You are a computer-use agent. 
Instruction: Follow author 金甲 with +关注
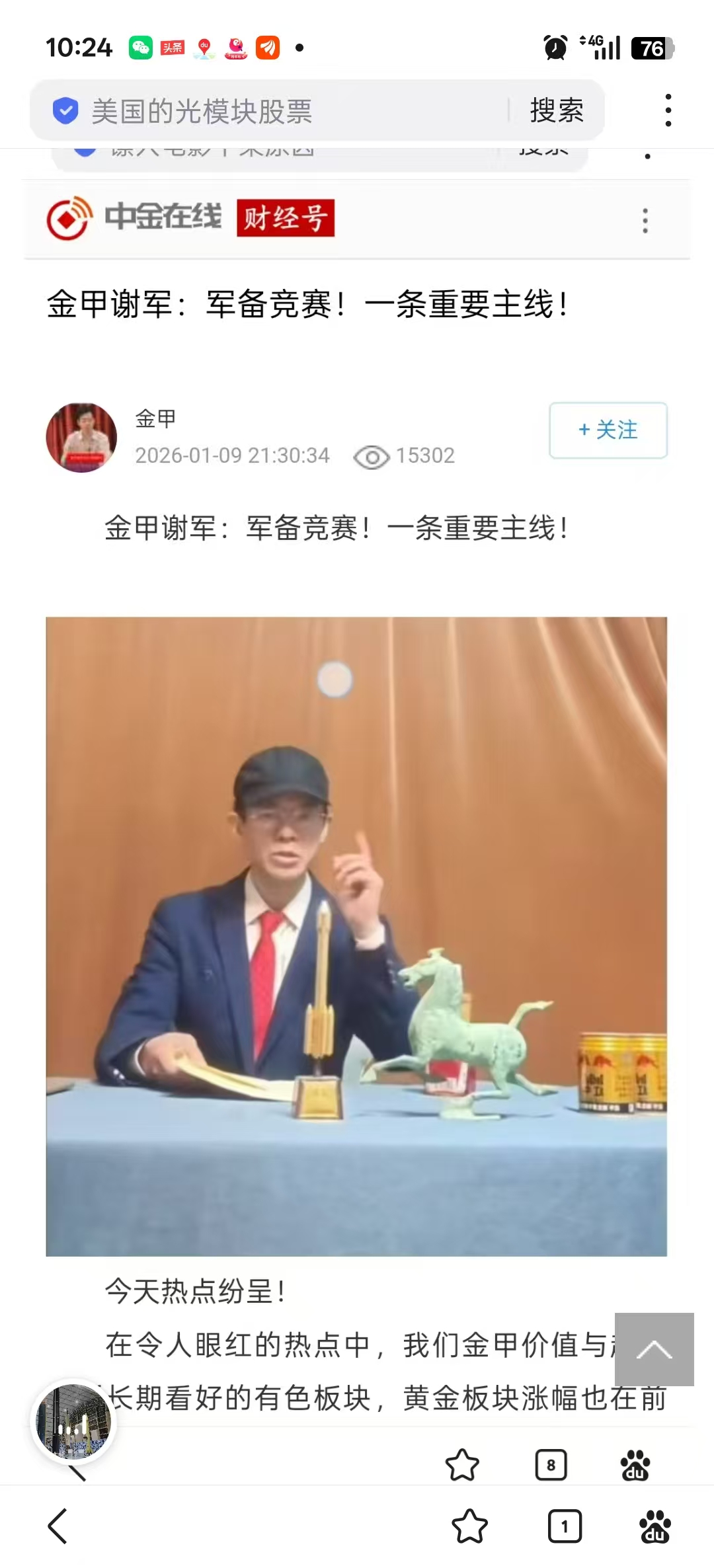click(x=608, y=430)
